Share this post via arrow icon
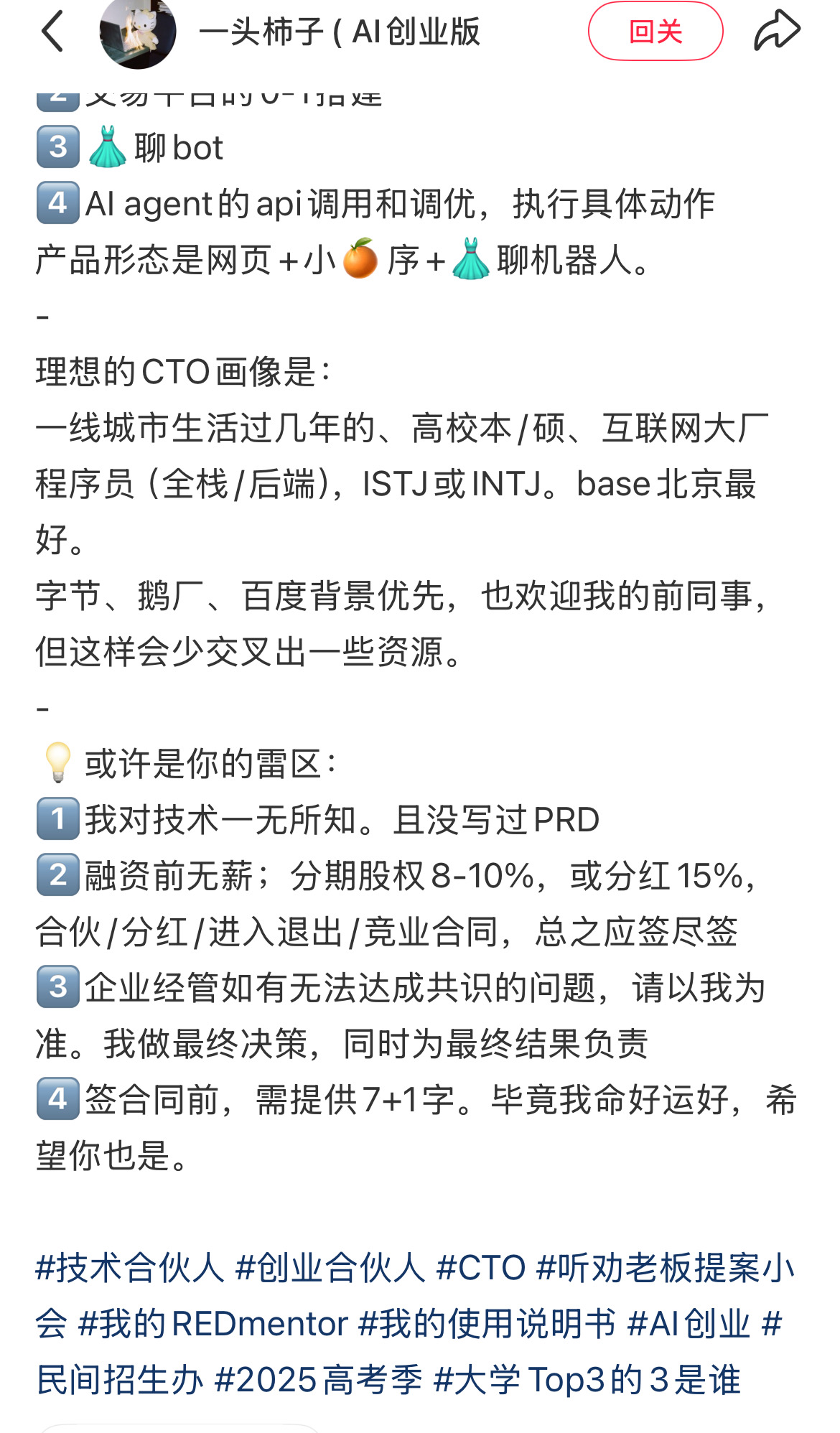Viewport: 840px width, 1433px height. tap(777, 32)
